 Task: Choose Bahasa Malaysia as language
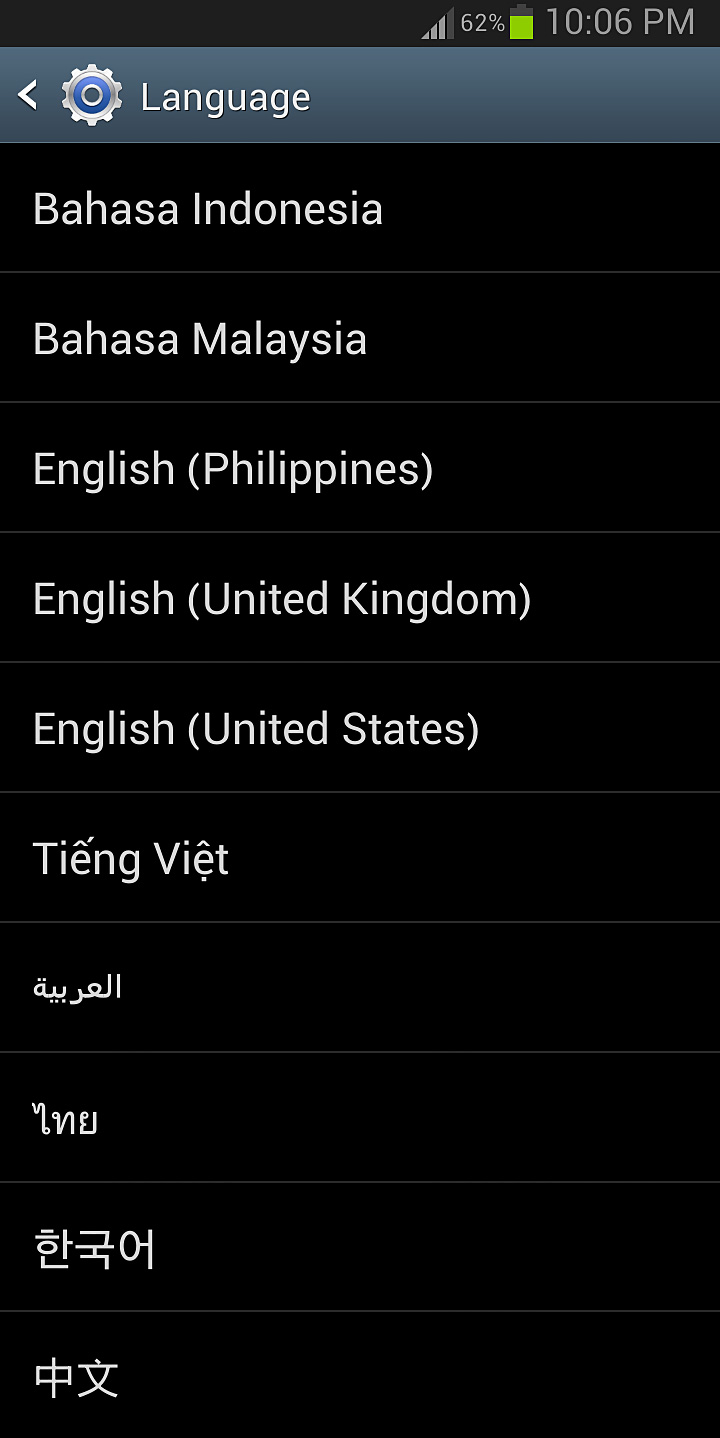point(360,337)
